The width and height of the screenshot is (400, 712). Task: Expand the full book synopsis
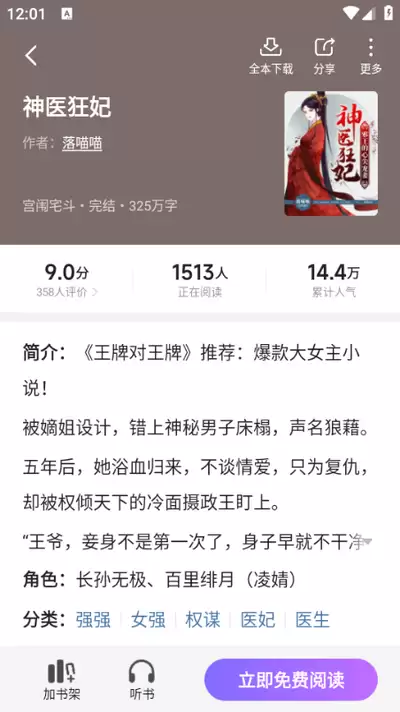coord(367,542)
